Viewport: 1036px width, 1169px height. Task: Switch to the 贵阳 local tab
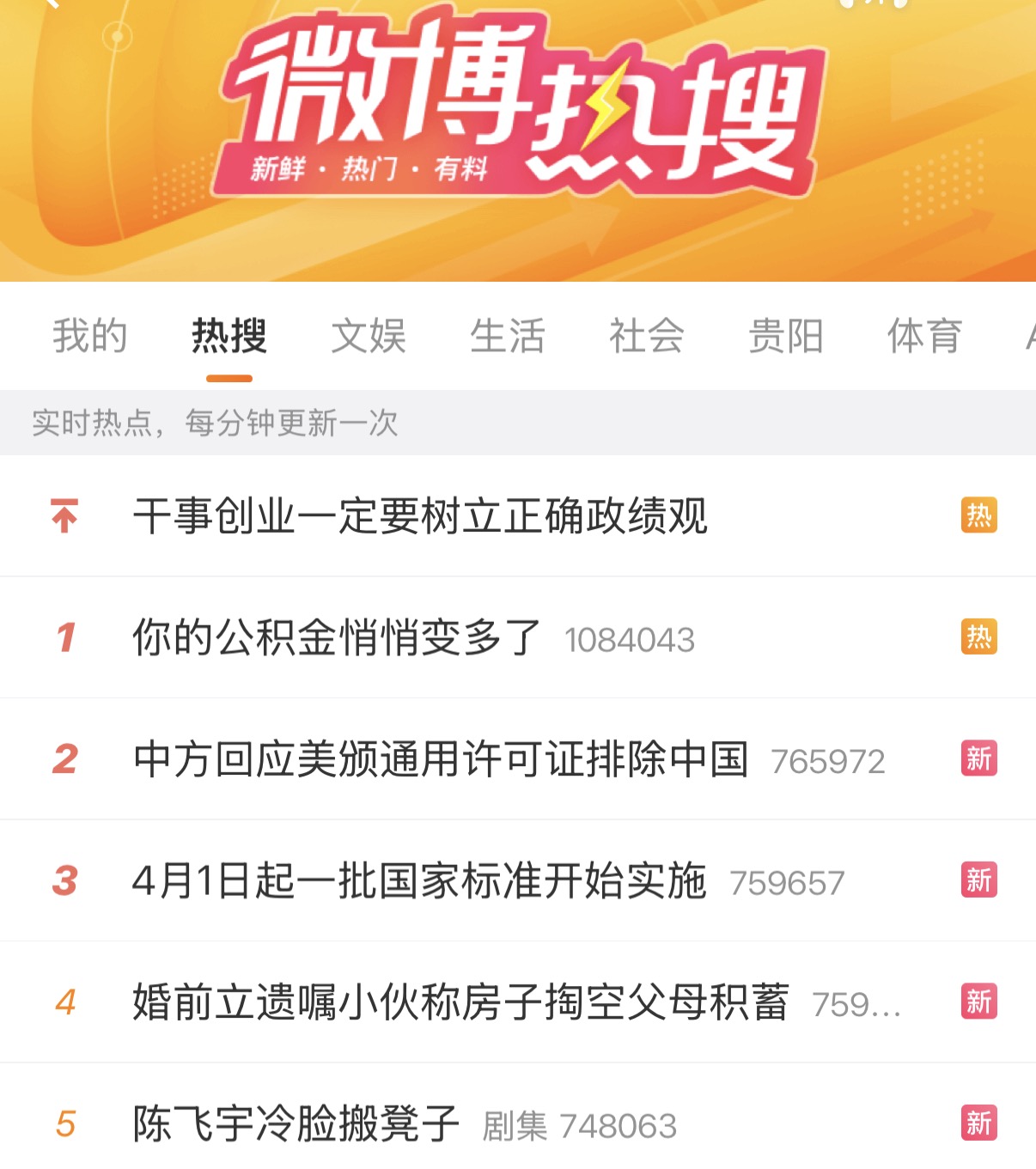pos(786,336)
